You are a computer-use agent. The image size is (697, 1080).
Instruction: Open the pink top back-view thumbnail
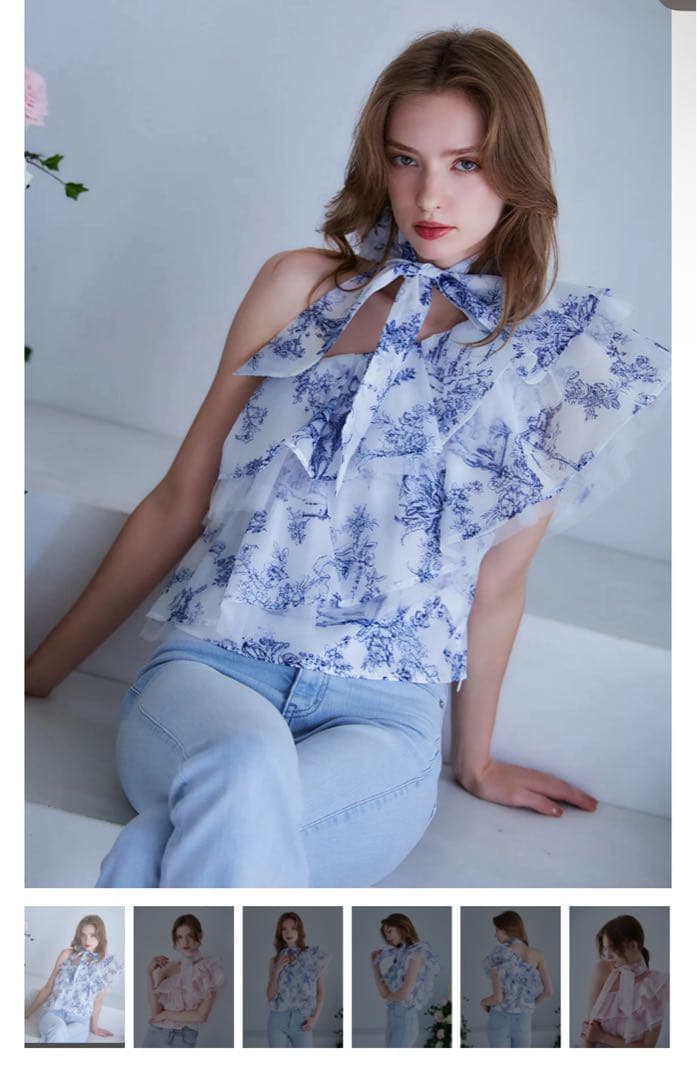pos(619,976)
